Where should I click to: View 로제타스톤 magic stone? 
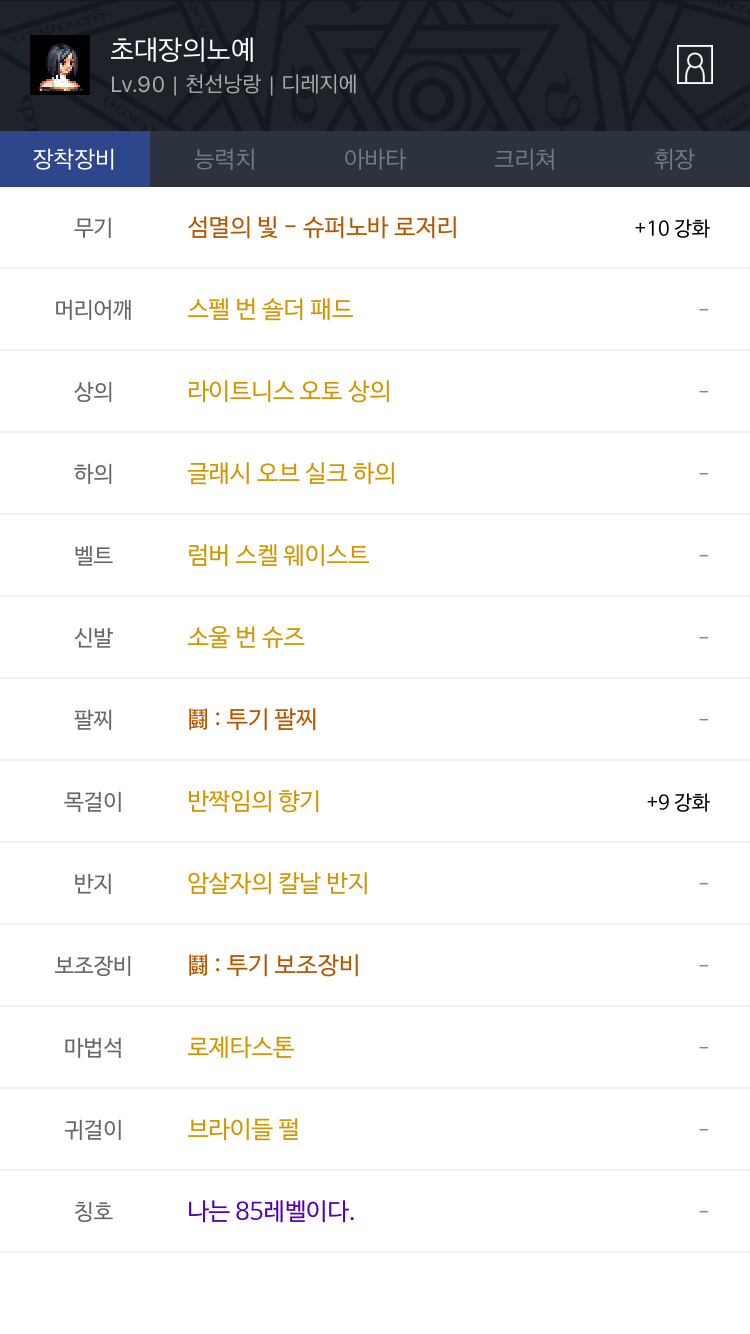click(241, 1047)
